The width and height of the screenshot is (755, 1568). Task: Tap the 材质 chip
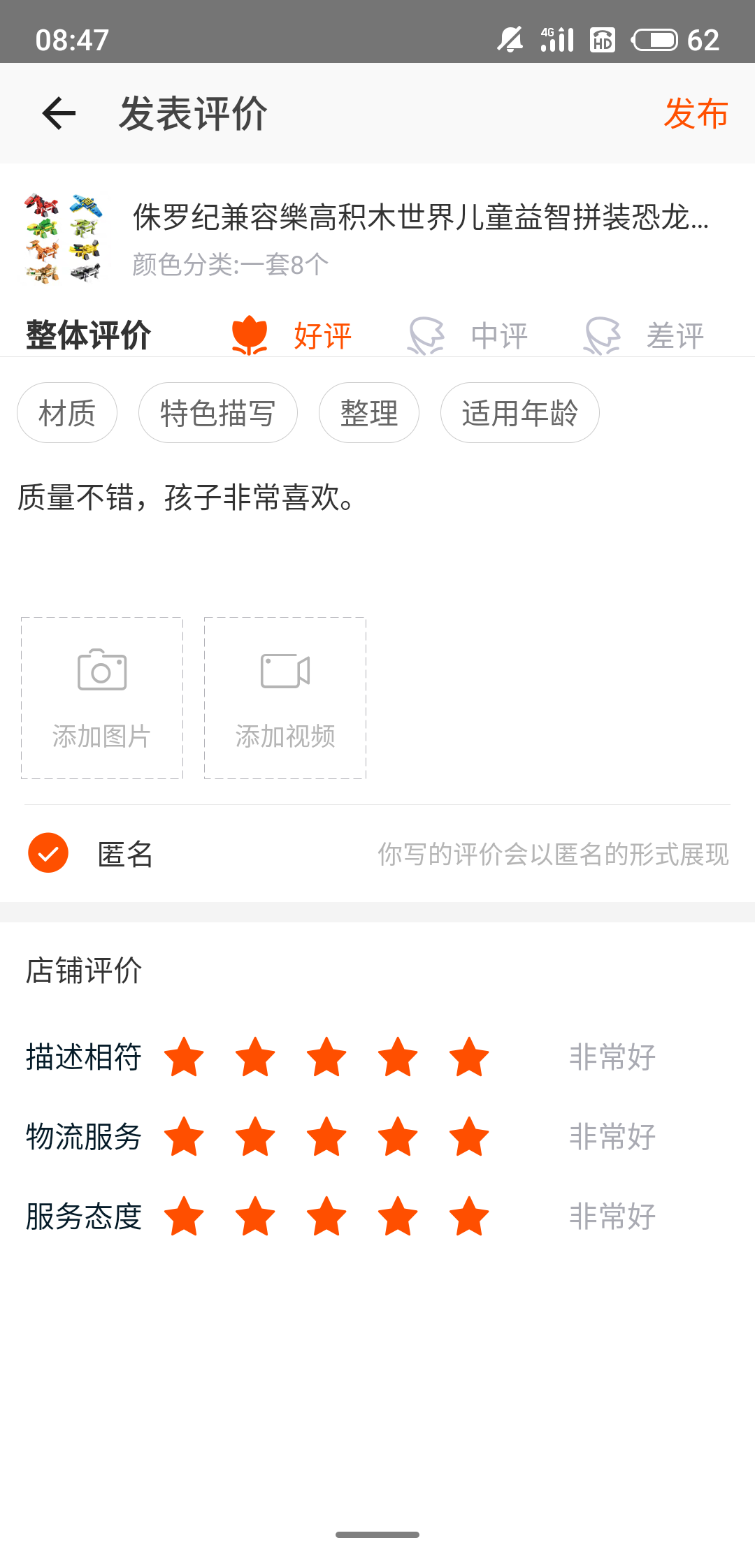pos(67,413)
